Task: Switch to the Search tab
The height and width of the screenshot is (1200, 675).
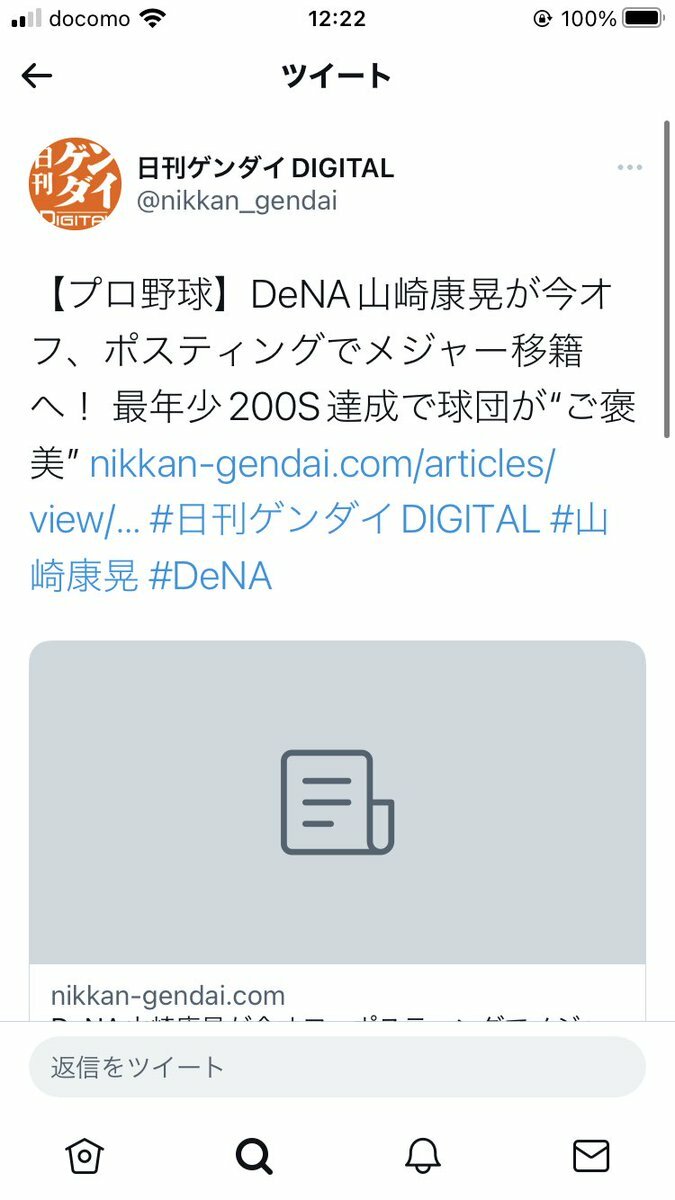Action: [254, 1156]
